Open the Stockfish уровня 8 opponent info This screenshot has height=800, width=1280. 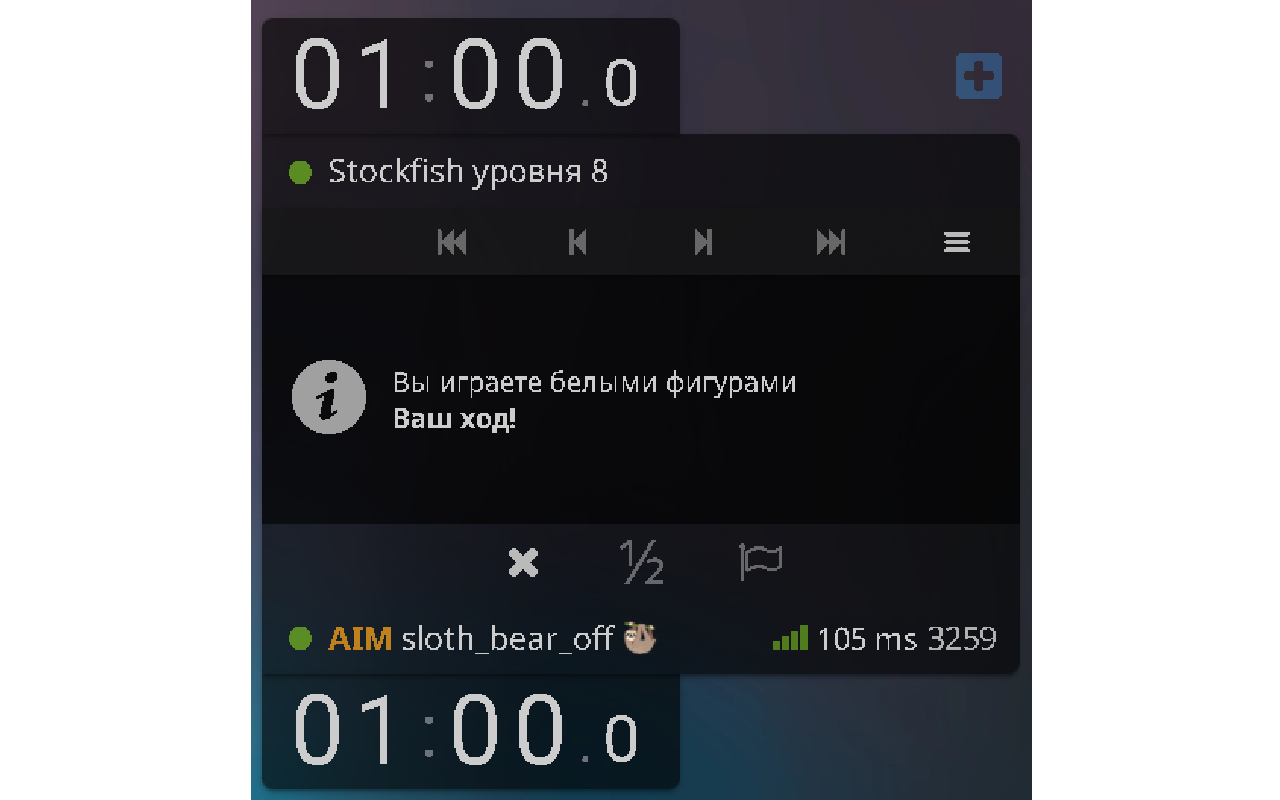(x=468, y=172)
